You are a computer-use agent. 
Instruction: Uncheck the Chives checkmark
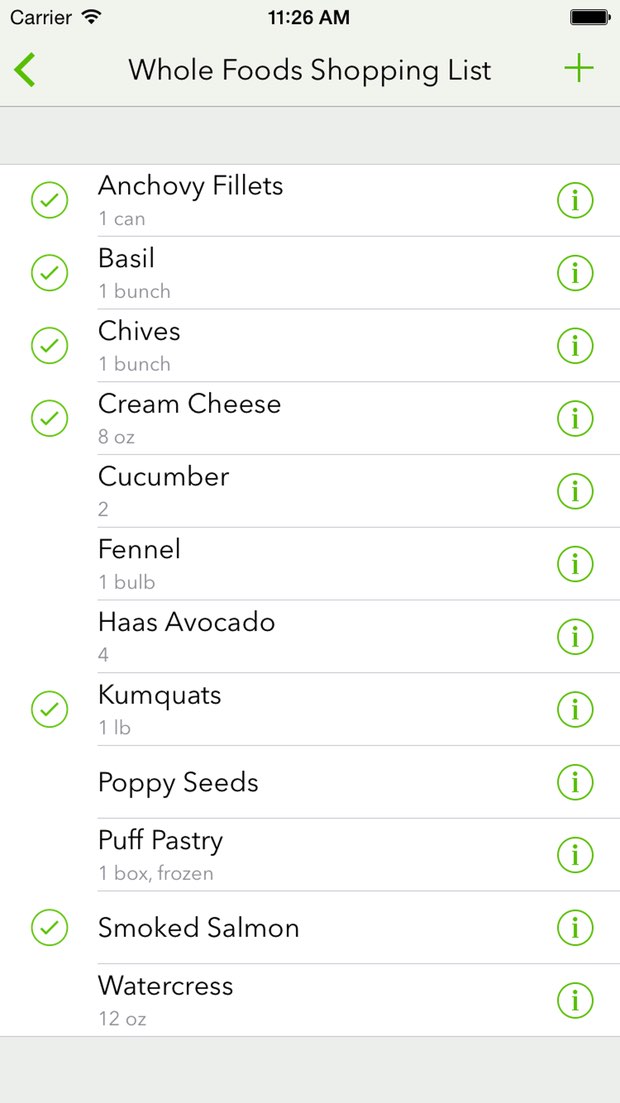point(49,346)
